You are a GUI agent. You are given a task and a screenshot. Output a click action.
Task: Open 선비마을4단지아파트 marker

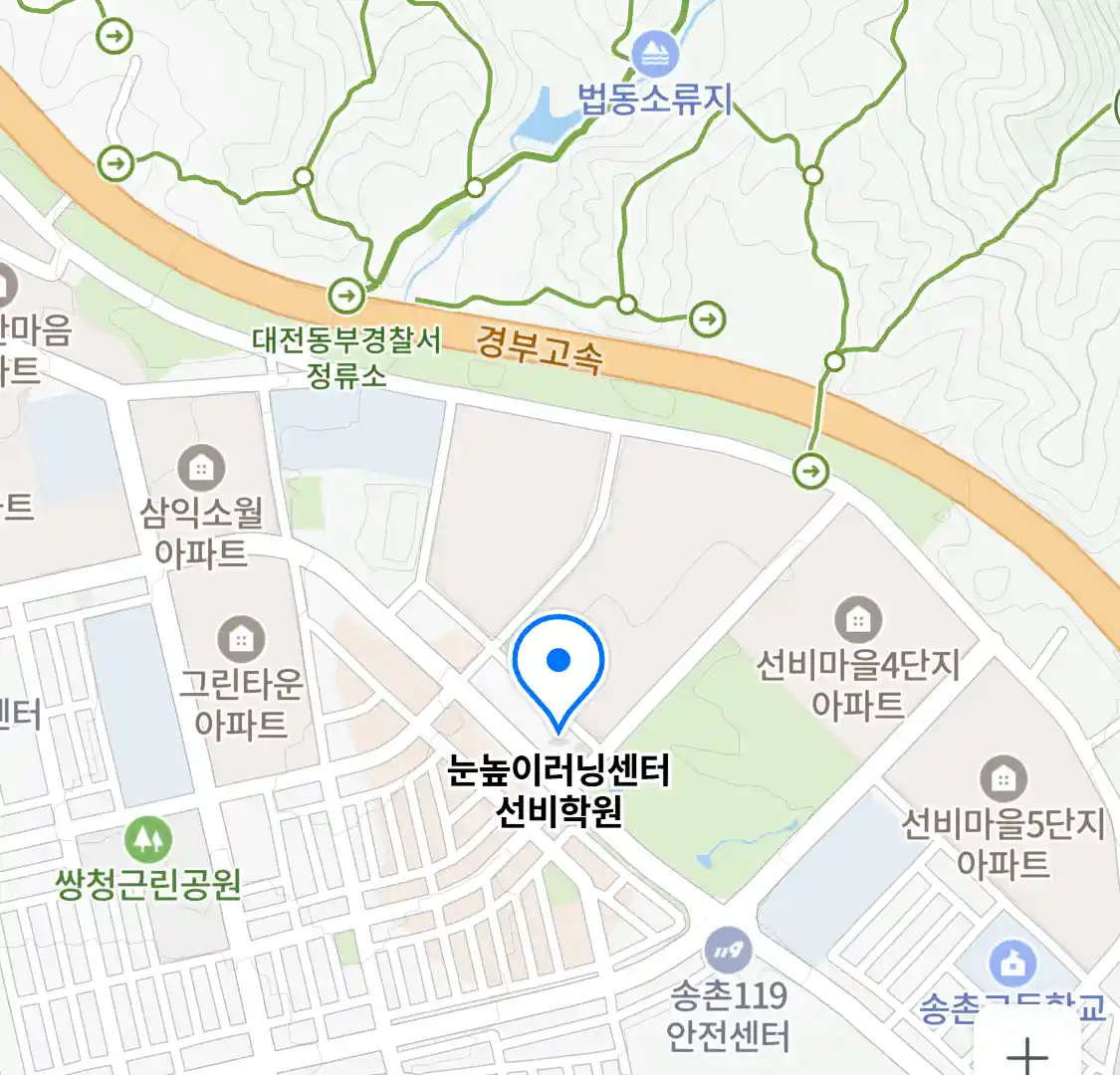(857, 620)
